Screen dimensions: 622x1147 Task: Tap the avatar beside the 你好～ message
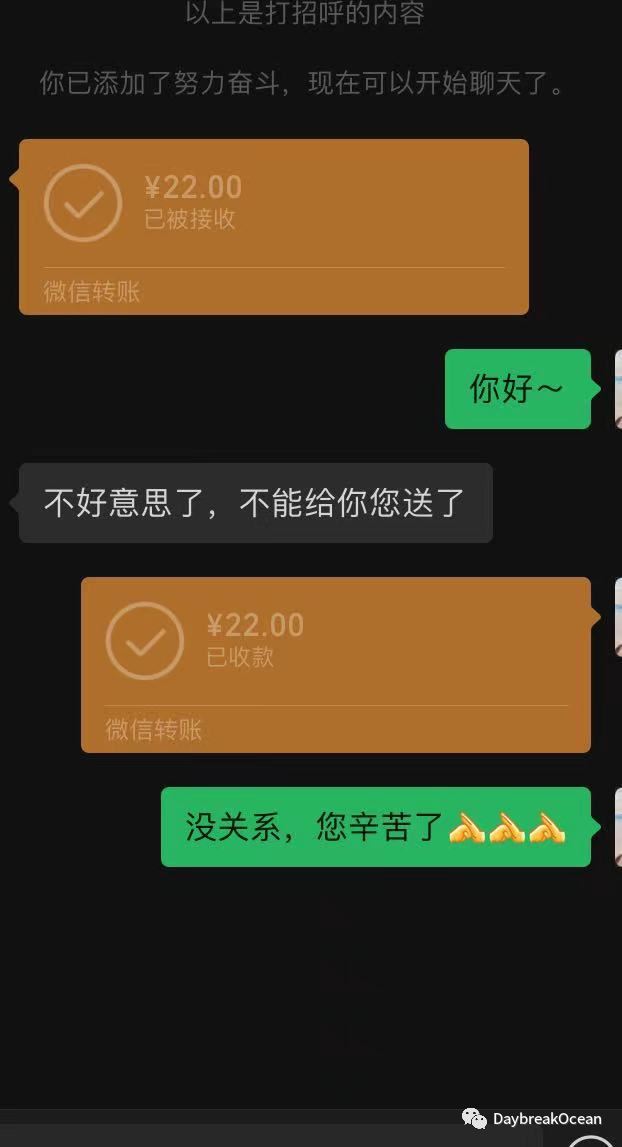[x=617, y=389]
